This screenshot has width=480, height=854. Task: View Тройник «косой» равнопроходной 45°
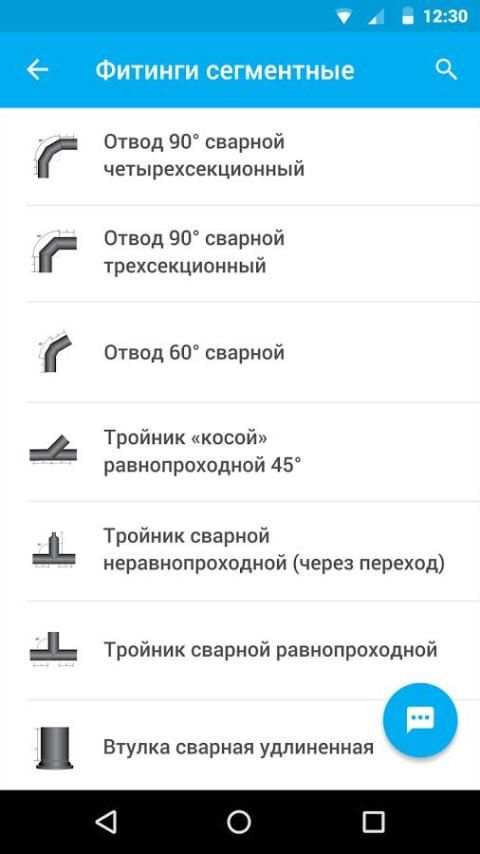click(240, 452)
